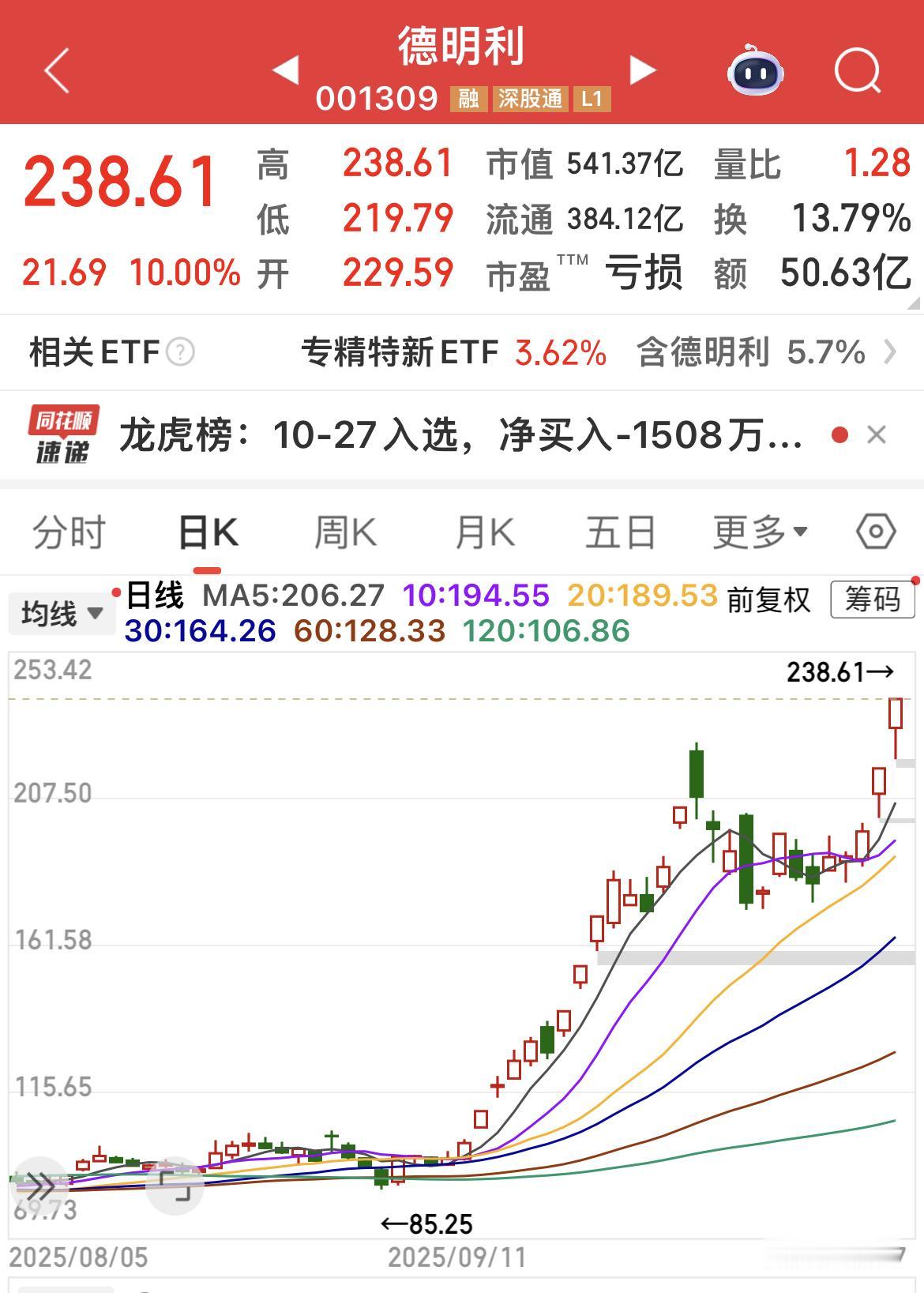The width and height of the screenshot is (924, 1293).
Task: Switch to the next stock
Action: click(642, 70)
